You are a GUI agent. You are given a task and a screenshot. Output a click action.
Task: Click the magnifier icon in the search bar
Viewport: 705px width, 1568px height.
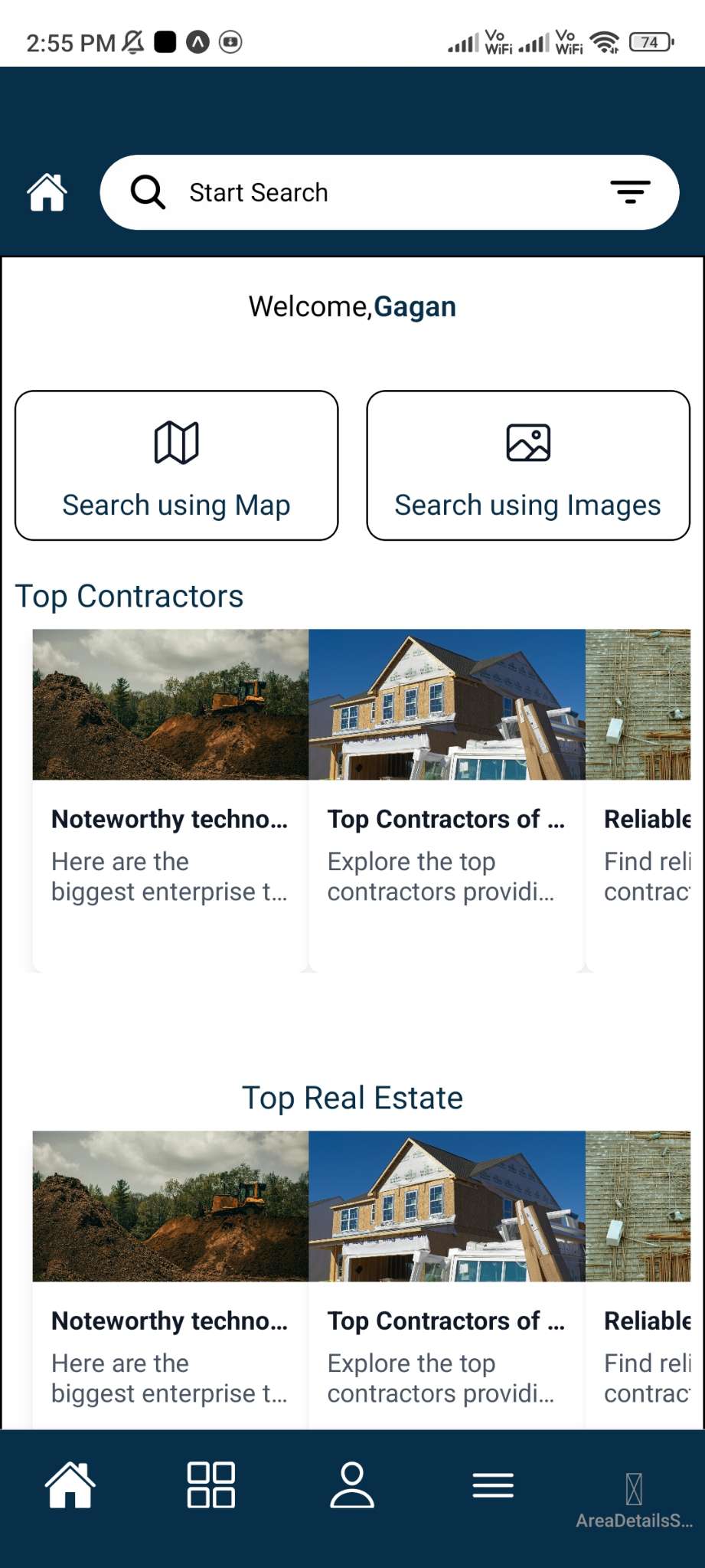[147, 192]
